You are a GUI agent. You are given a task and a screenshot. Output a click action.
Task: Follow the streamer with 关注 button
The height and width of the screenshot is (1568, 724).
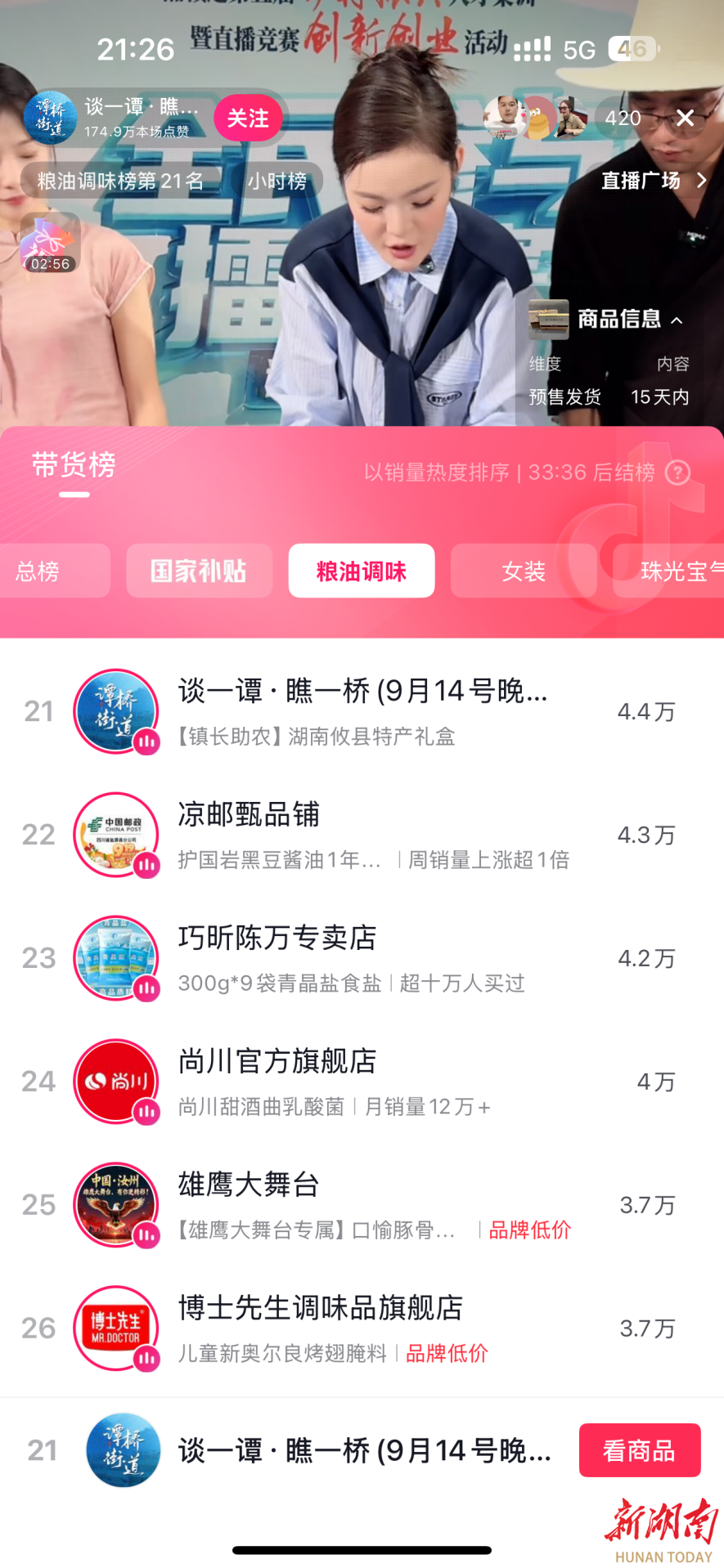tap(248, 119)
